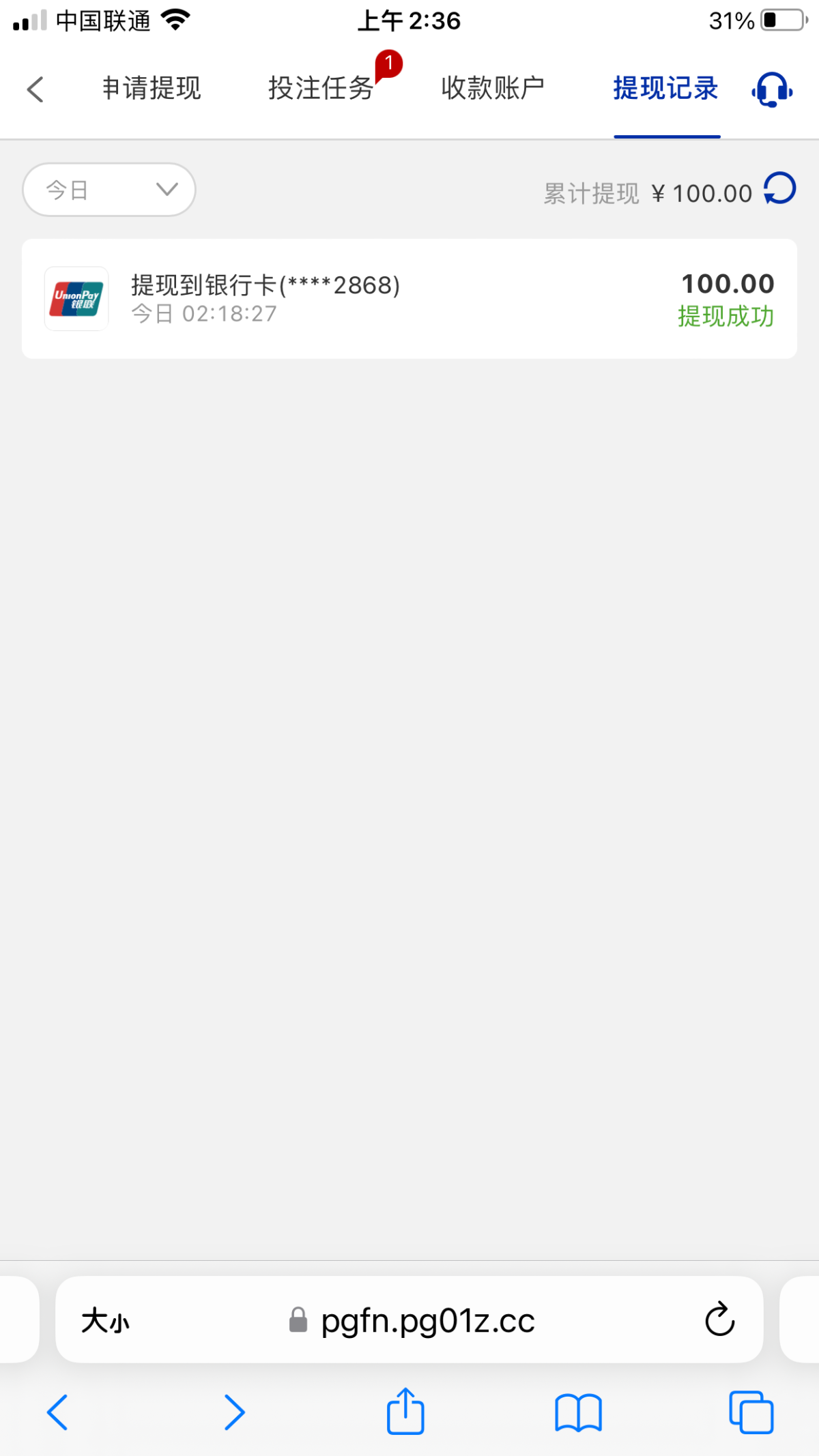
Task: Share this page from Safari
Action: point(405,1410)
